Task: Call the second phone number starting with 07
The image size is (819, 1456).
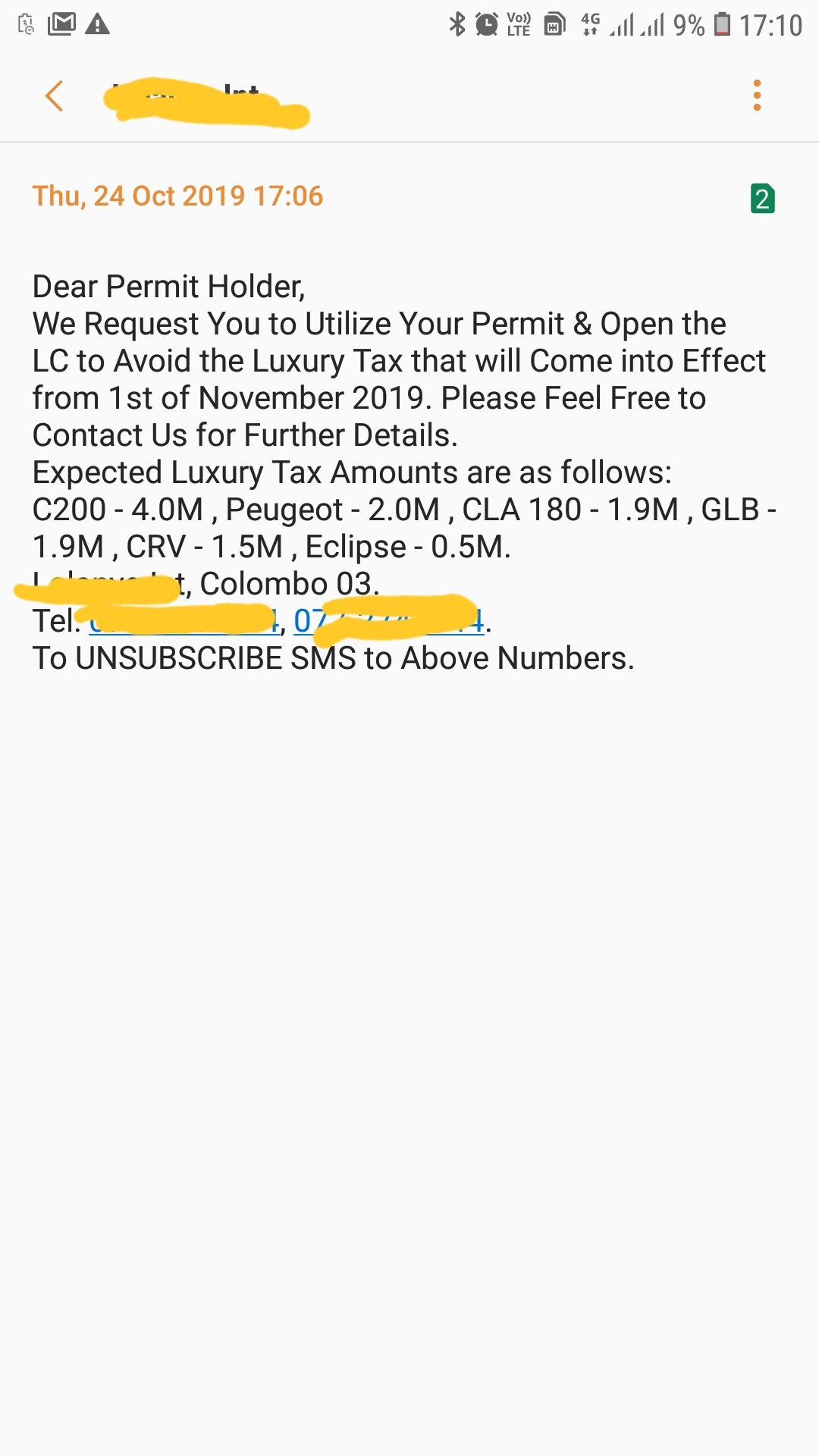Action: click(x=388, y=622)
